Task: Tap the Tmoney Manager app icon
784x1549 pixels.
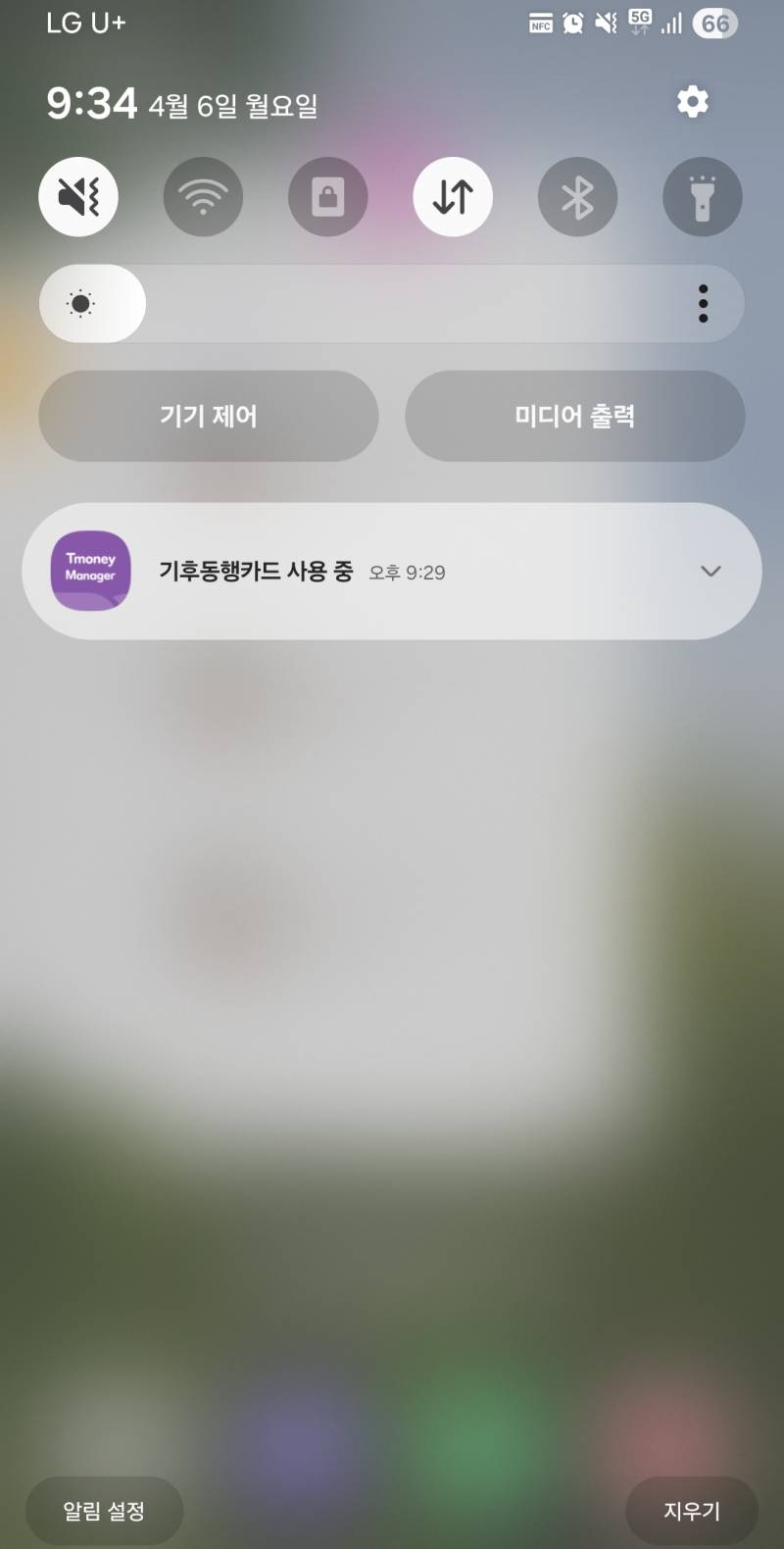Action: (89, 571)
